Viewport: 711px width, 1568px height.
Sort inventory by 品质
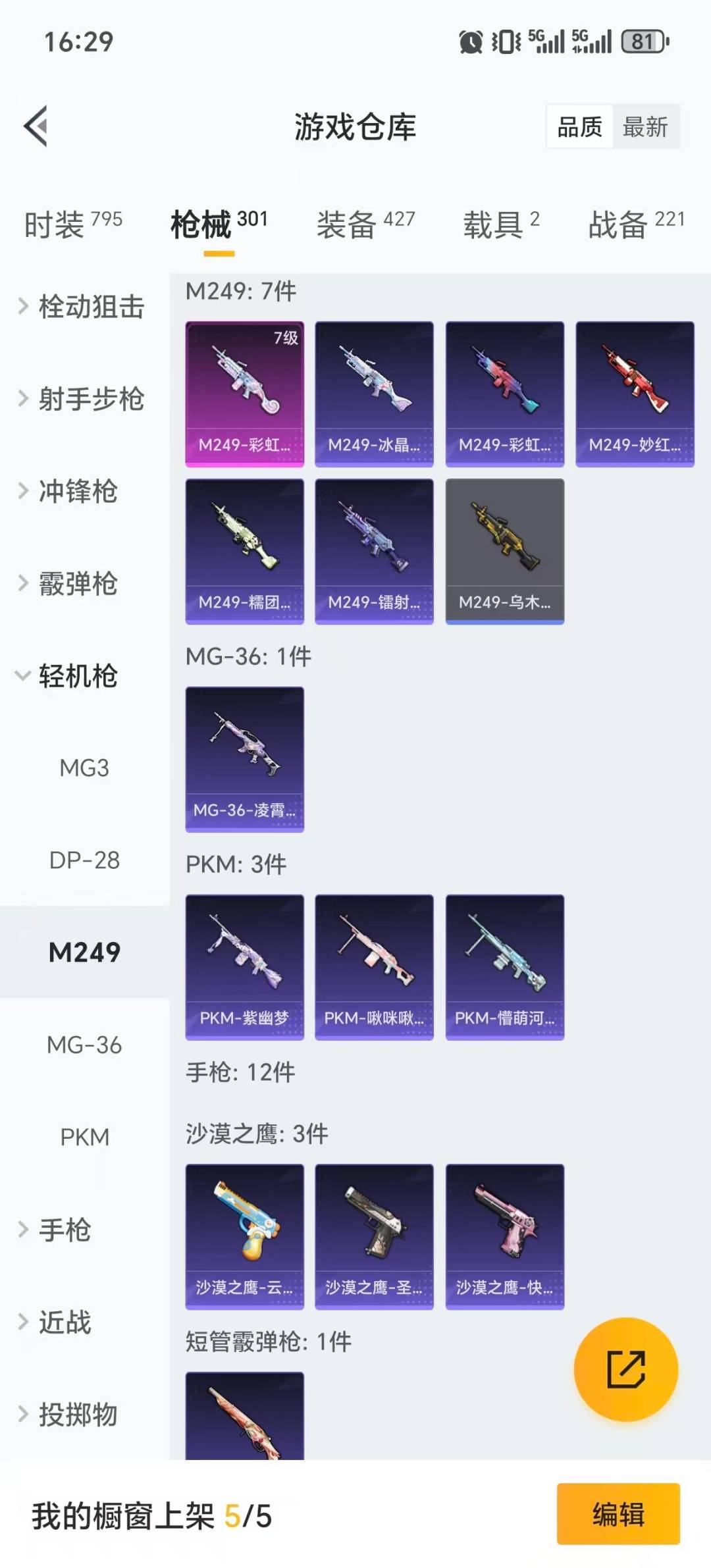click(x=577, y=127)
